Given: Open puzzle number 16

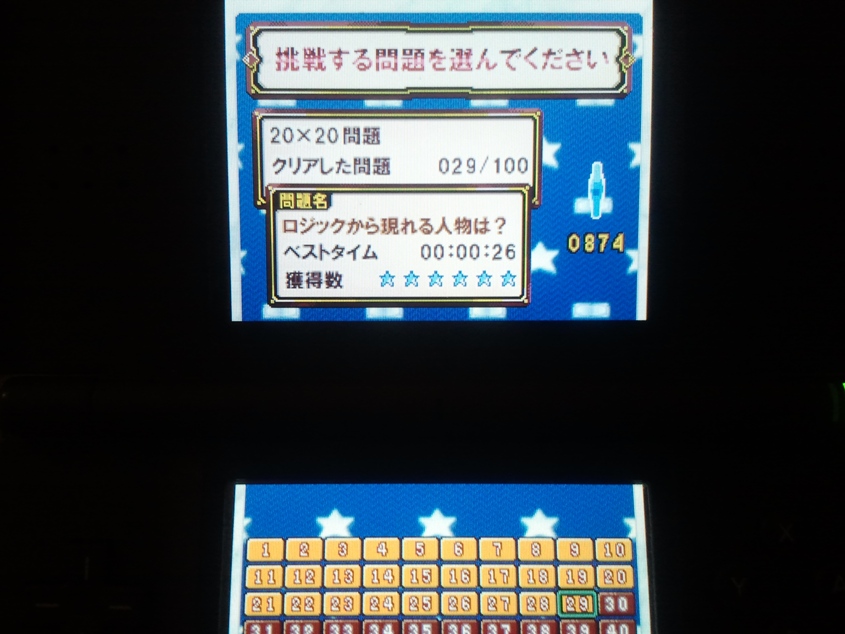Looking at the screenshot, I should tap(458, 577).
